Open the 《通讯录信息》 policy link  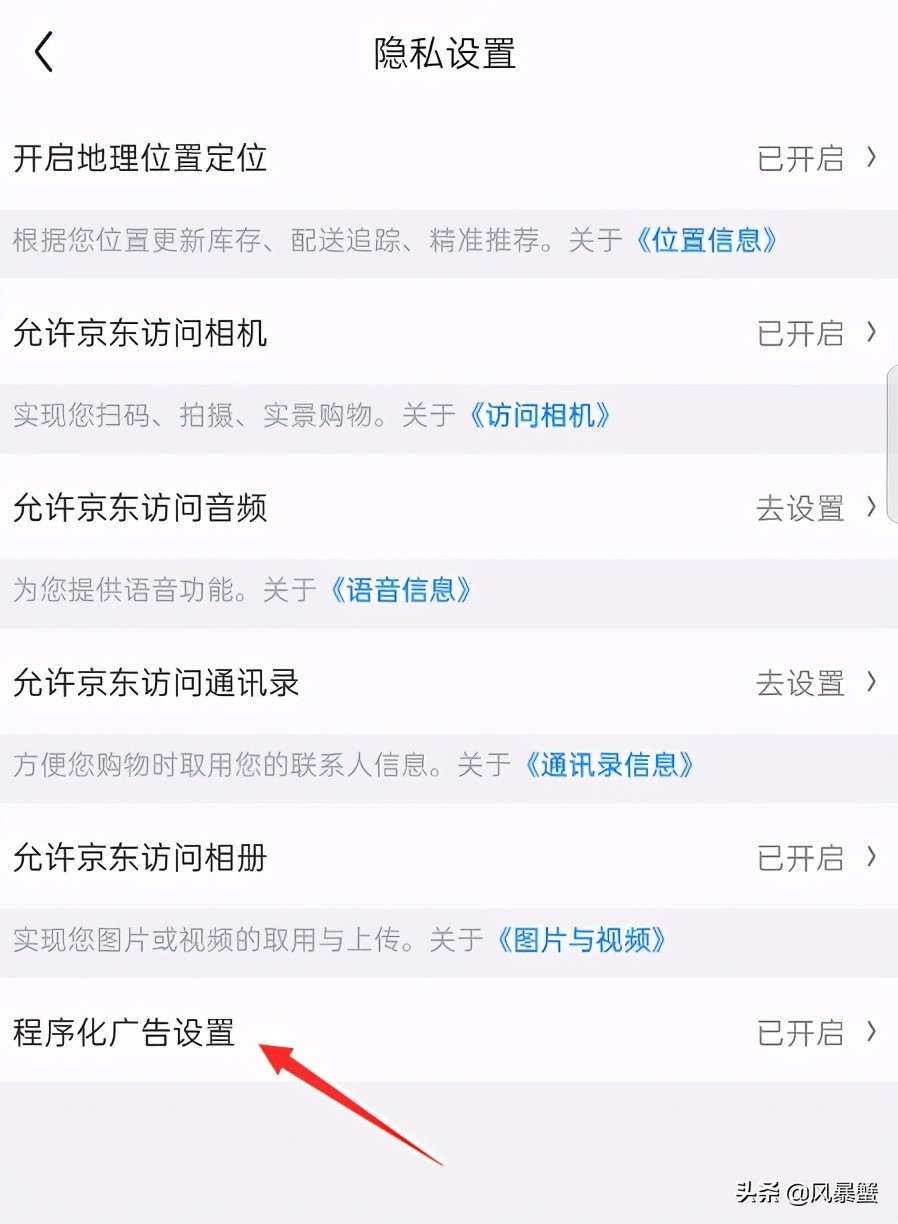point(612,765)
